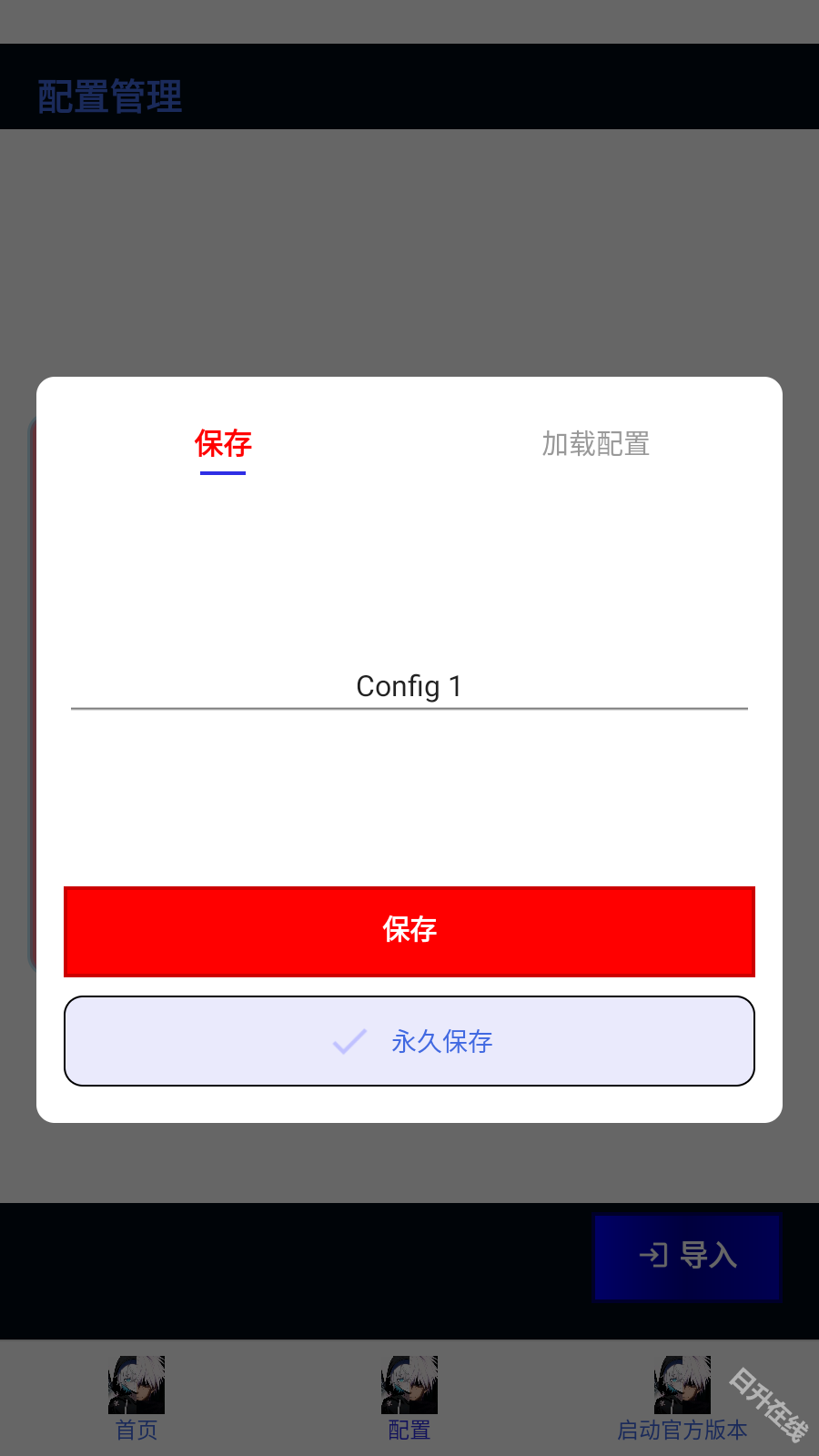Tap the checkmark icon inside 永久保存
The image size is (819, 1456).
coord(349,1041)
